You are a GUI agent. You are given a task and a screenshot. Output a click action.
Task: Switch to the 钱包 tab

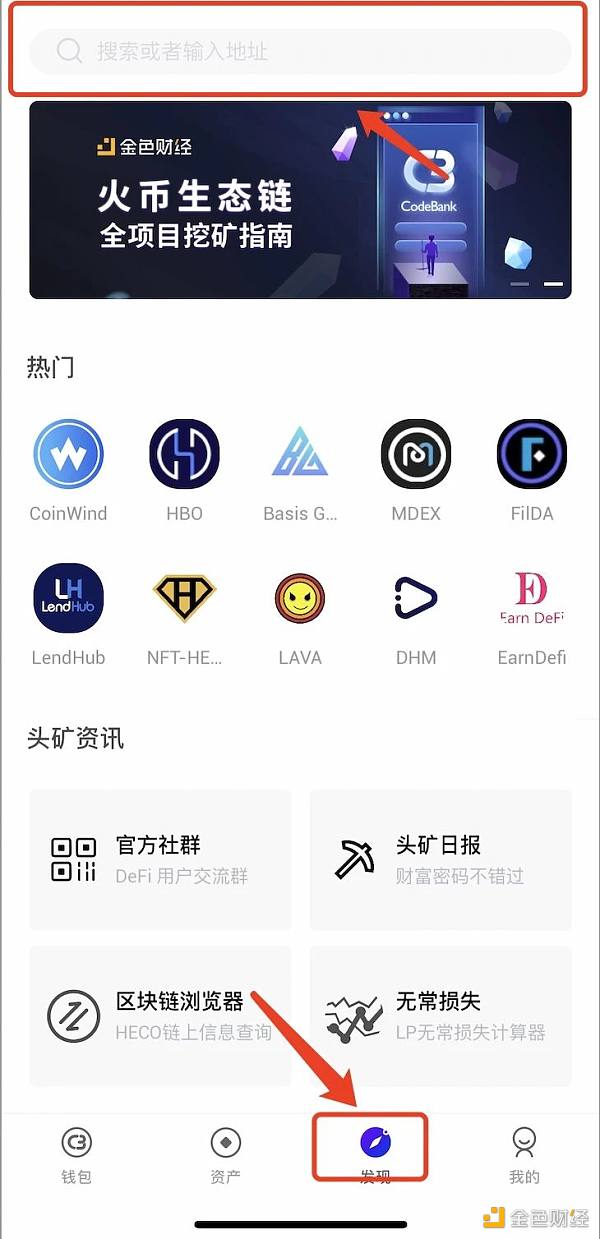click(76, 1153)
